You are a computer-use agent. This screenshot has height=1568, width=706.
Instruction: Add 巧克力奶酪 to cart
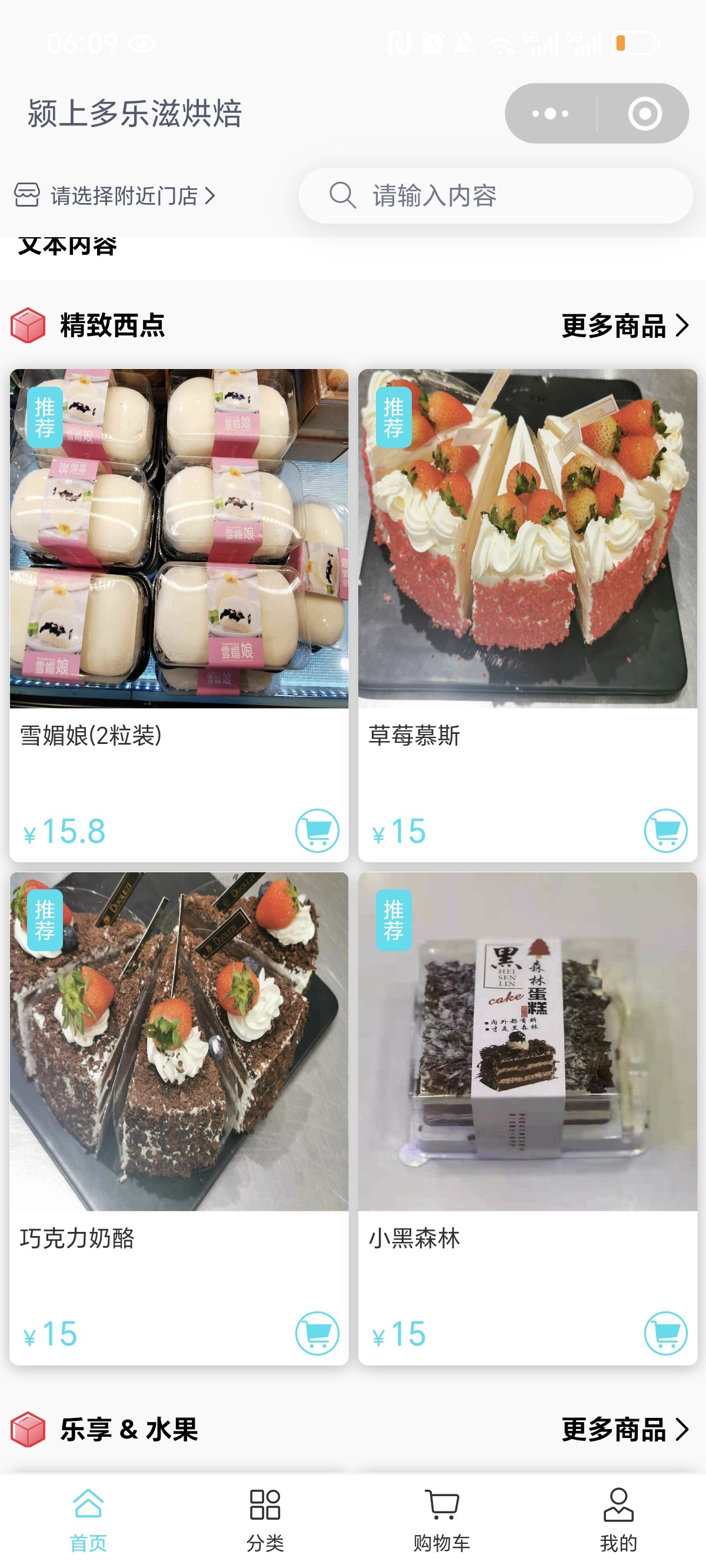click(317, 1333)
